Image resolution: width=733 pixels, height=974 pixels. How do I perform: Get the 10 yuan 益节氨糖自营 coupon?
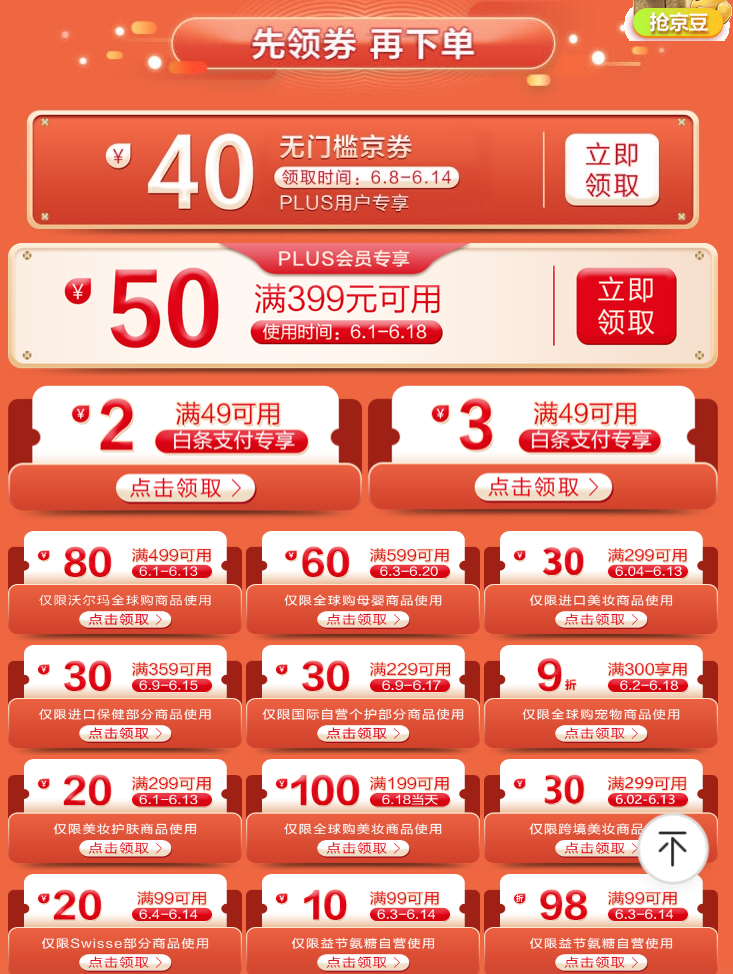pos(363,962)
